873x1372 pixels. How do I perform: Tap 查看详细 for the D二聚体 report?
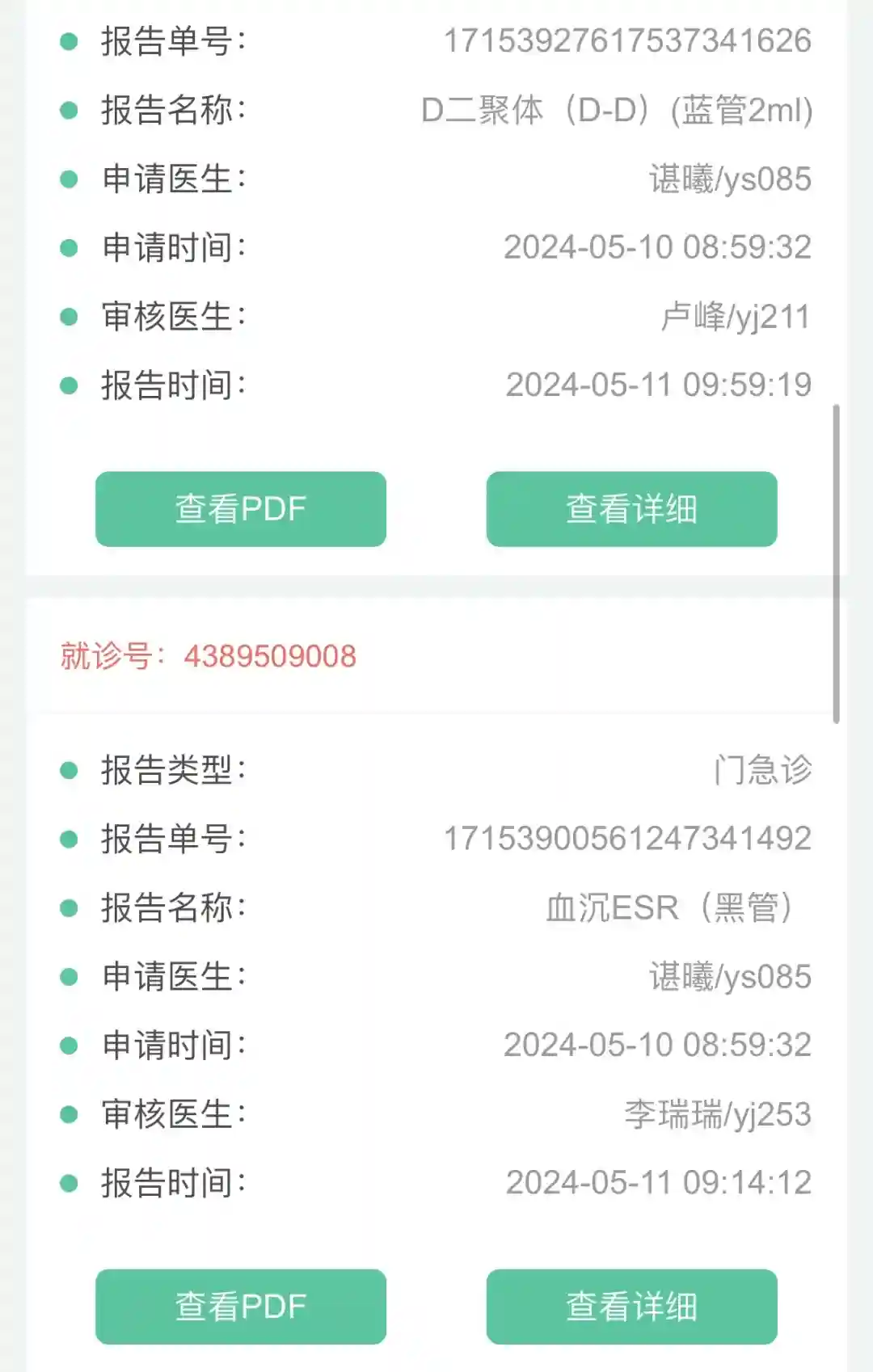(631, 509)
